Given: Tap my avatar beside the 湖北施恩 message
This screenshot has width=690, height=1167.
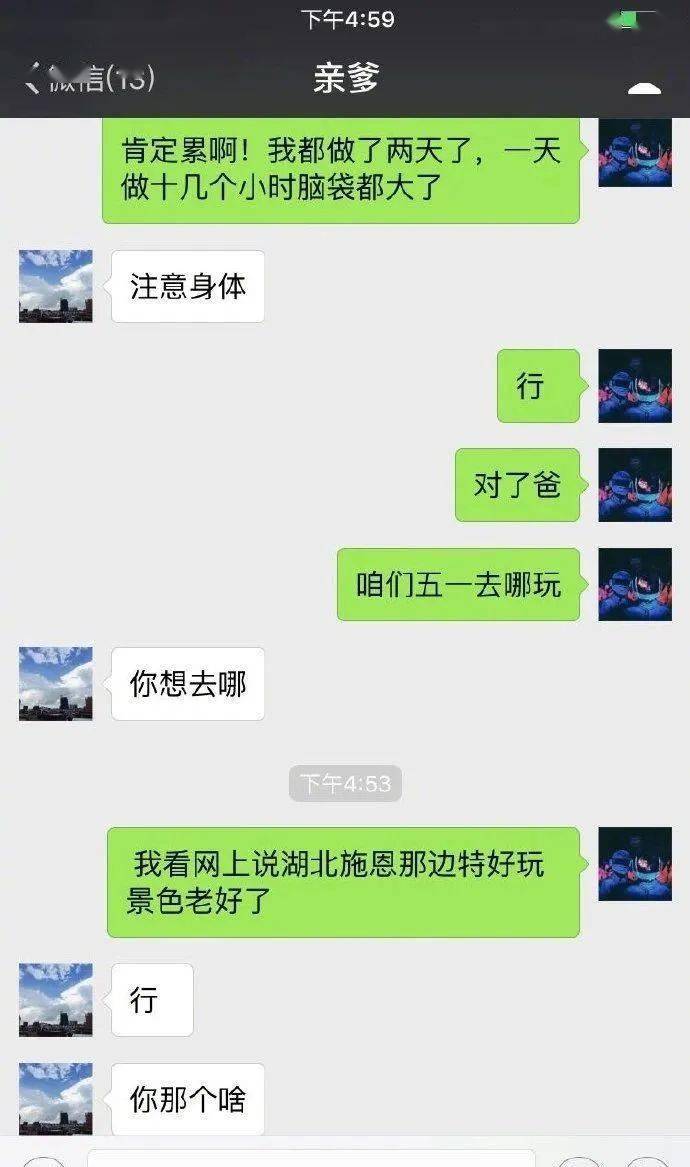Looking at the screenshot, I should tap(635, 864).
